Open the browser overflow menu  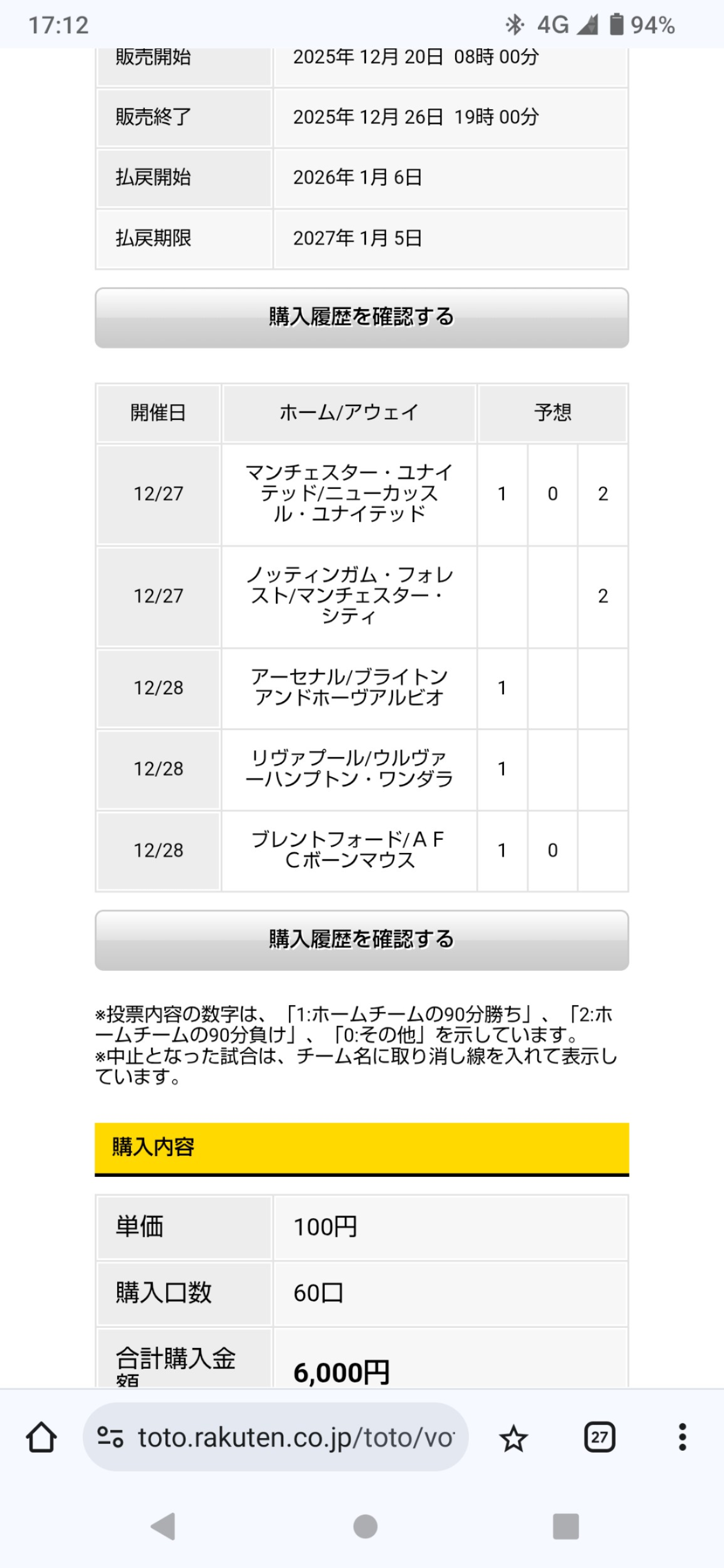coord(683,1438)
